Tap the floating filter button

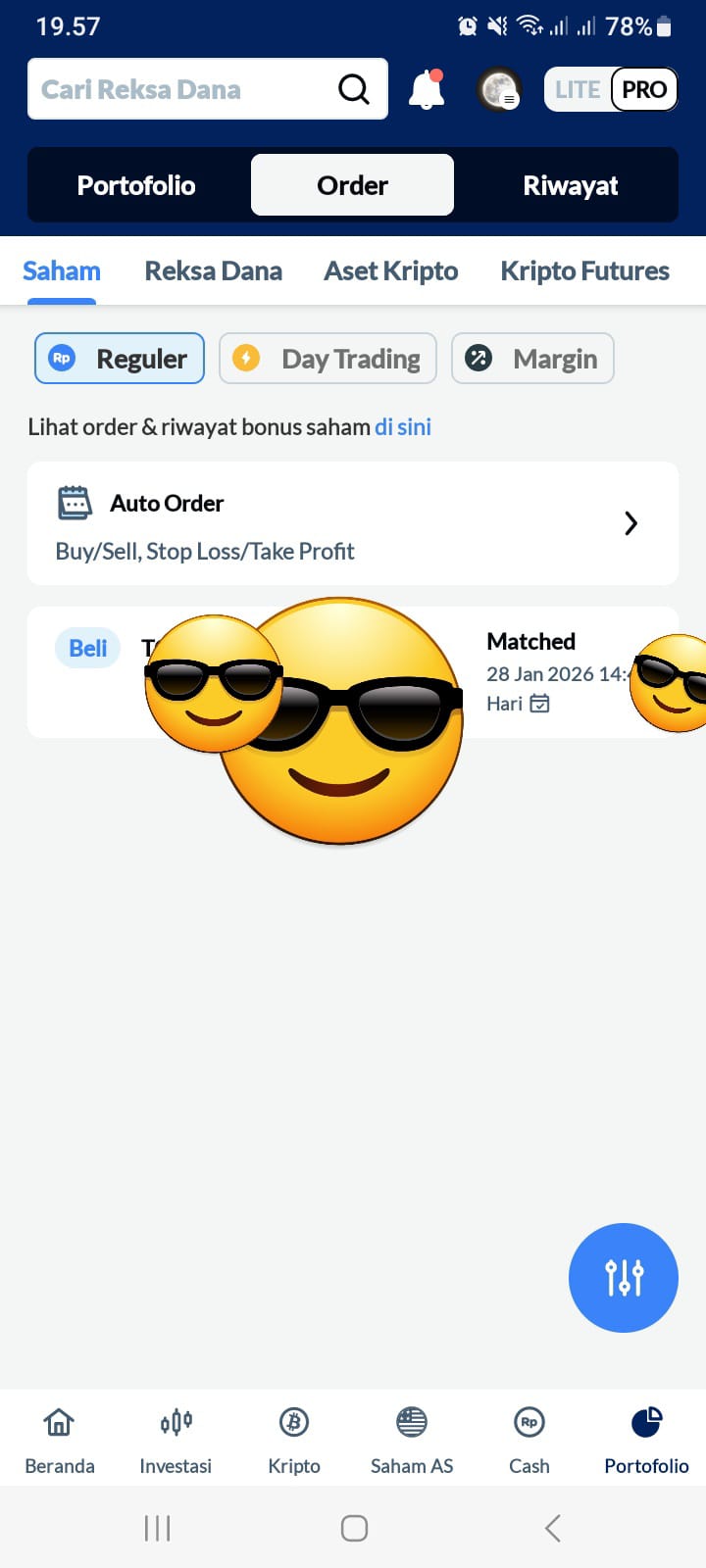point(623,1278)
